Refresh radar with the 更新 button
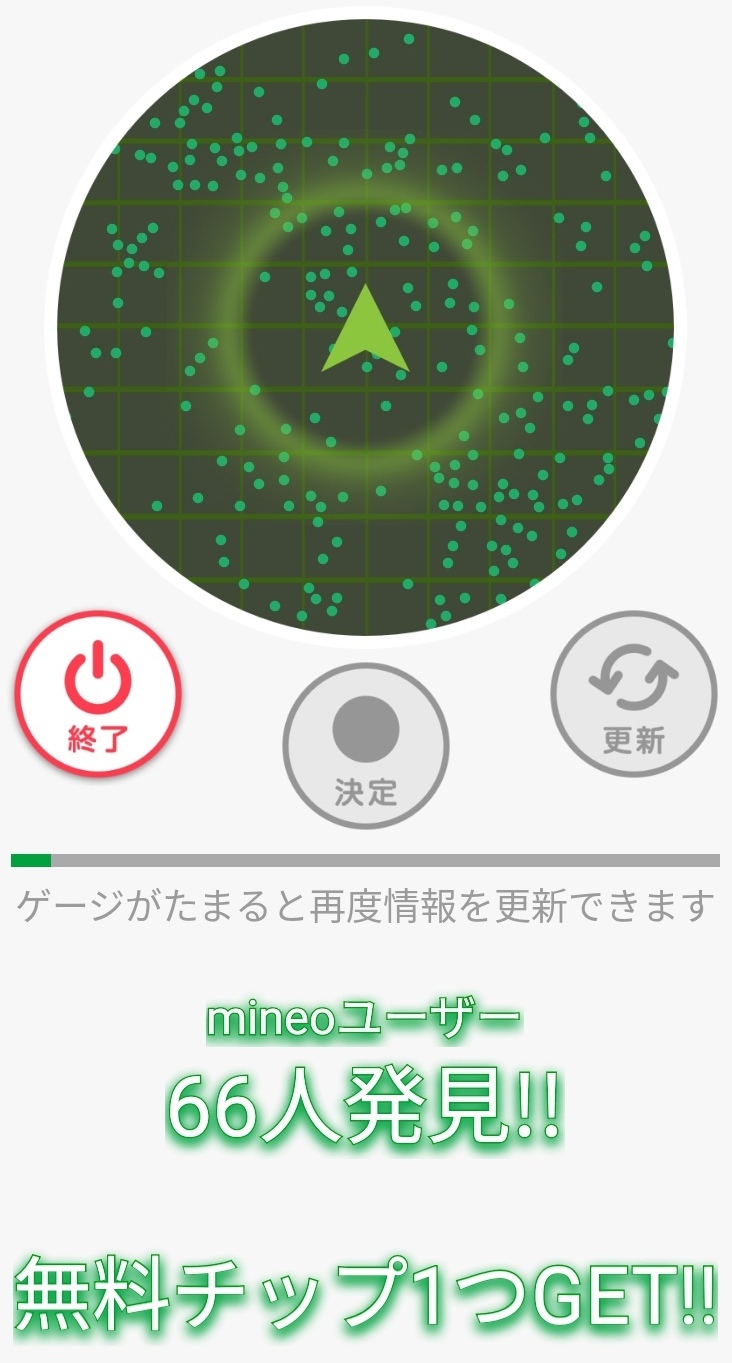The image size is (732, 1363). pos(634,693)
